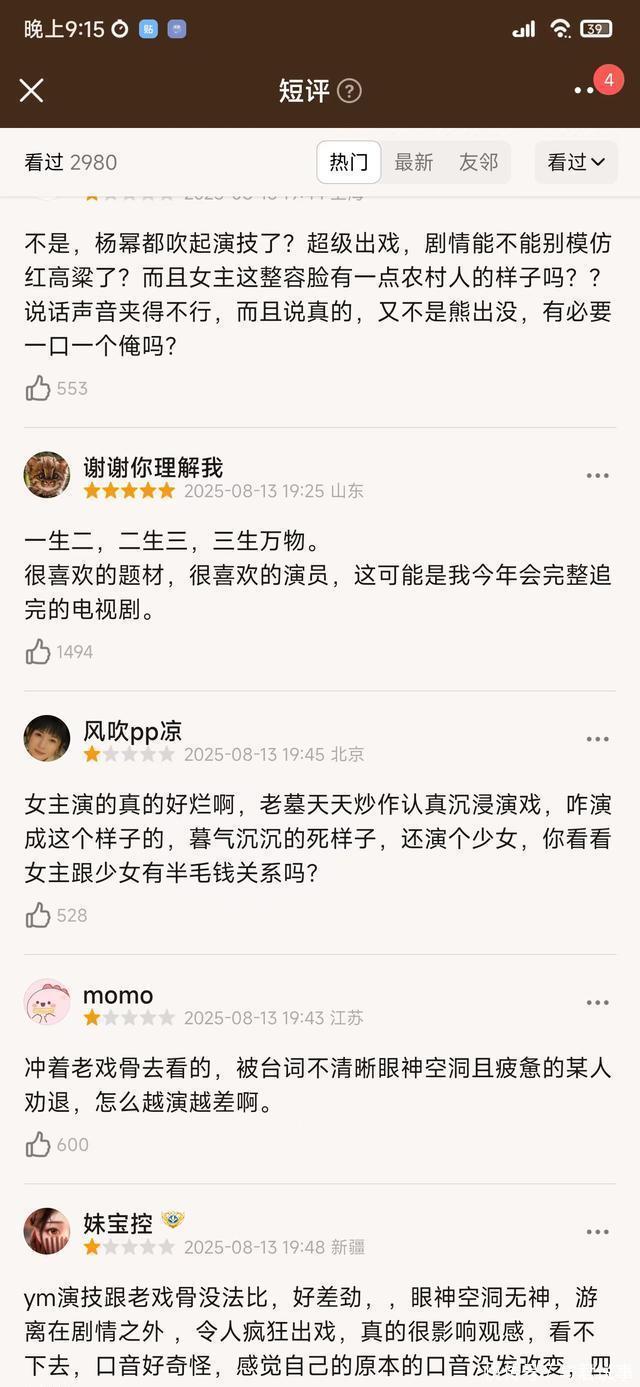Like 谢谢你理解我's review
The height and width of the screenshot is (1387, 640).
pyautogui.click(x=38, y=652)
